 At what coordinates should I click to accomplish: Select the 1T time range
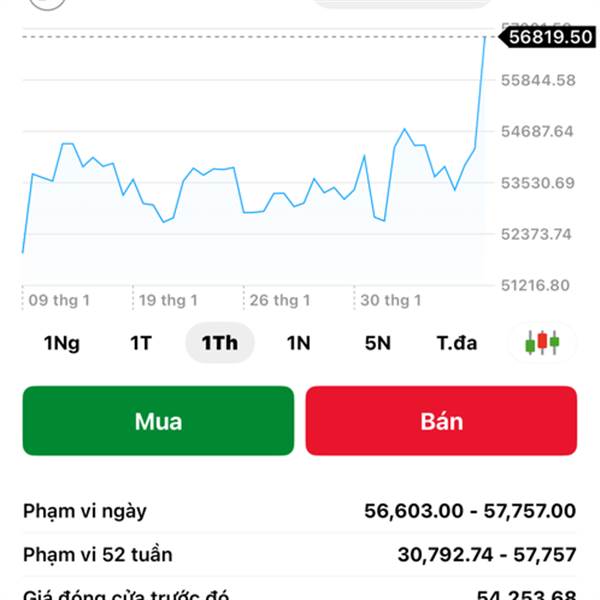(141, 343)
